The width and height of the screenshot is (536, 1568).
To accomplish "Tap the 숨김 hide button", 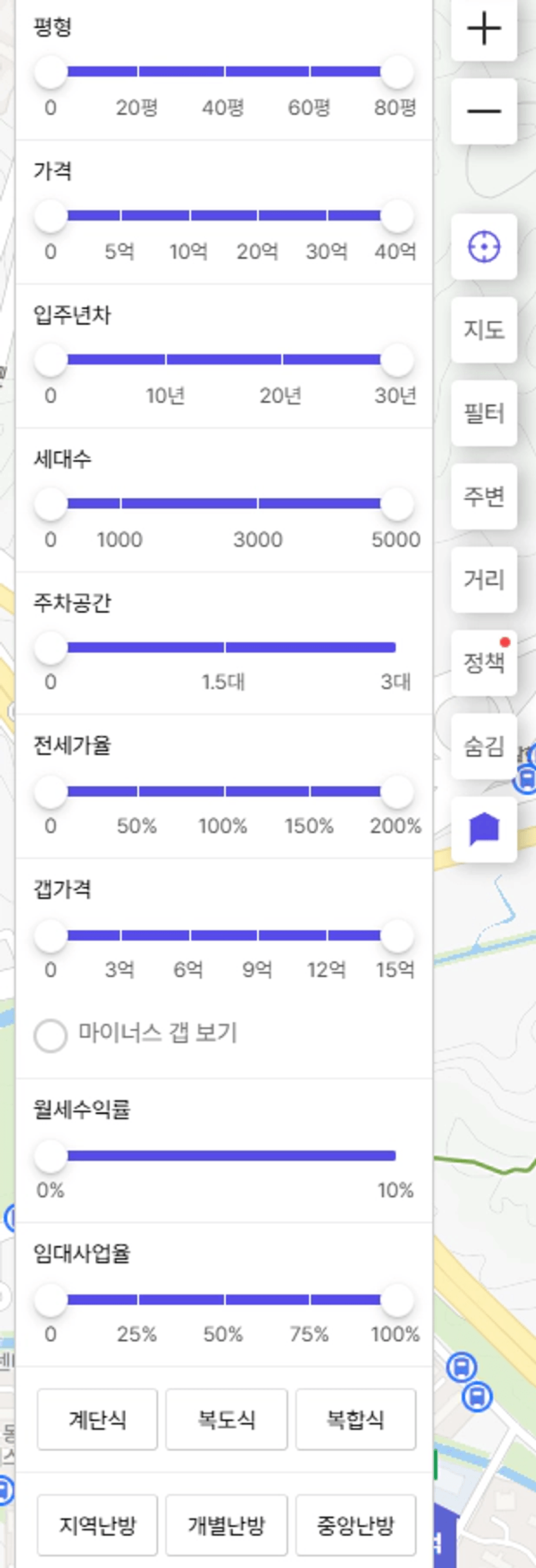I will pos(484,746).
